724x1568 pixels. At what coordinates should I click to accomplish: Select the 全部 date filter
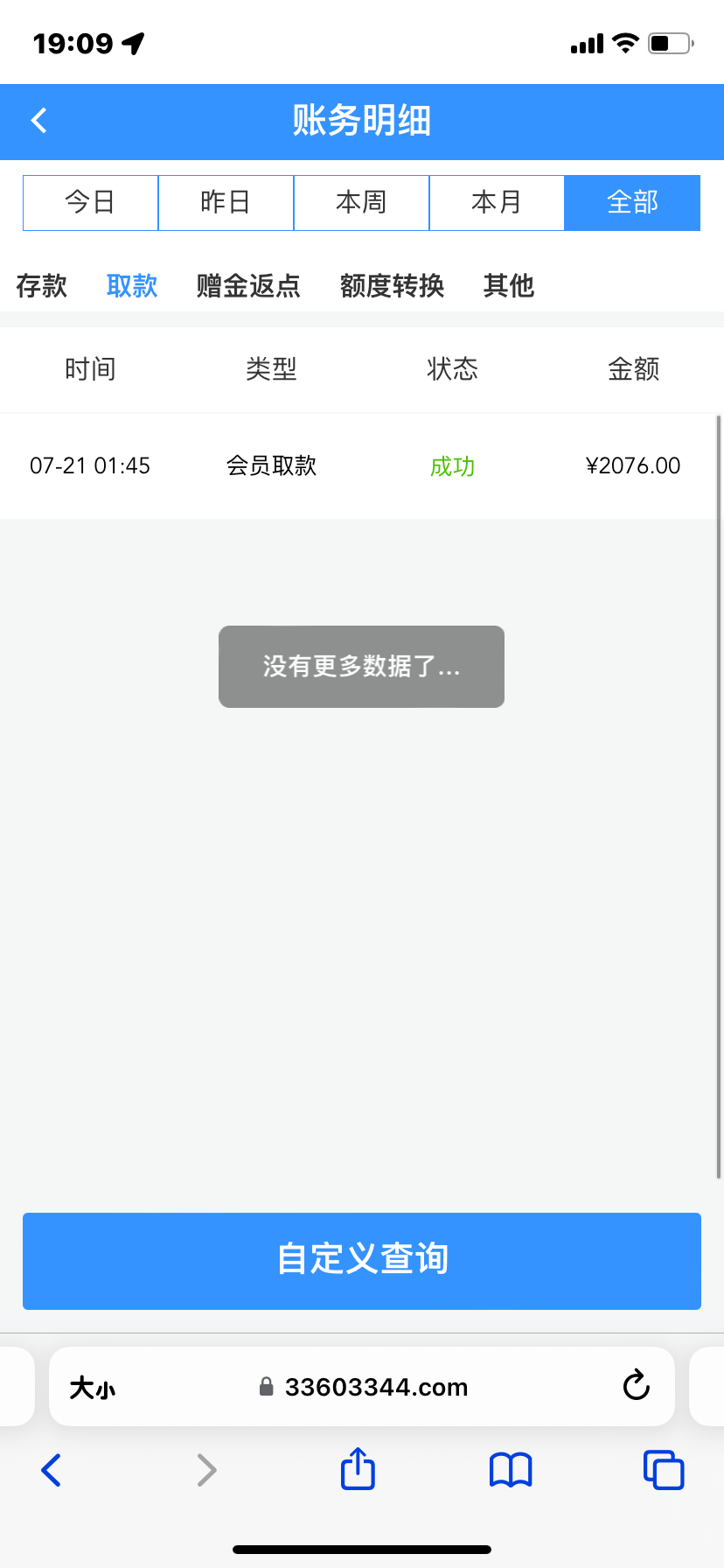(632, 203)
